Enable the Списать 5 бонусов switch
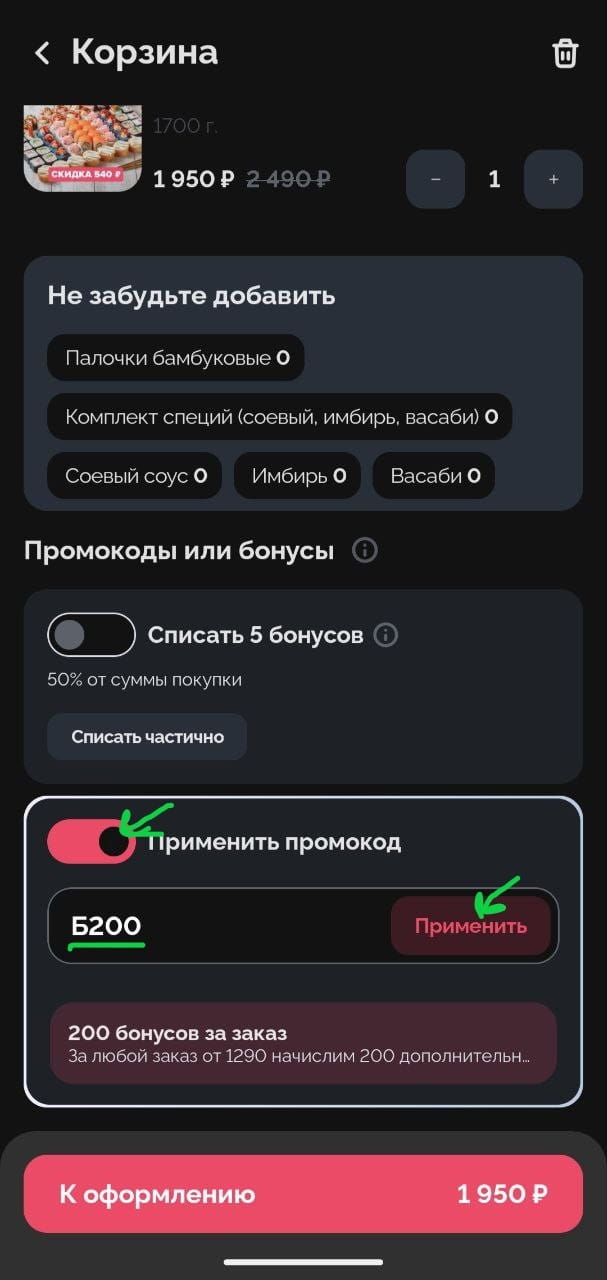The width and height of the screenshot is (607, 1280). 91,635
